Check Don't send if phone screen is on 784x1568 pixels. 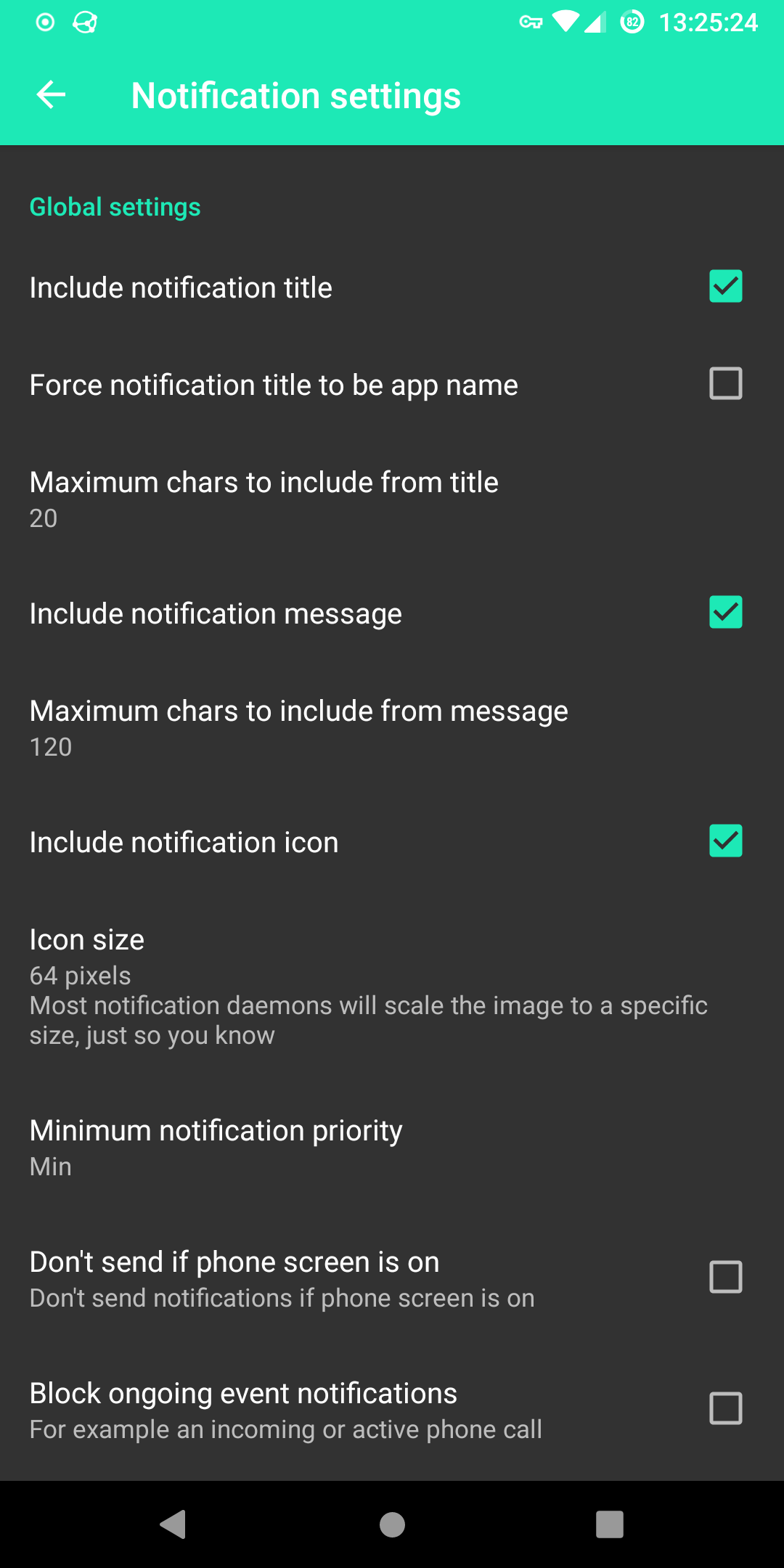pyautogui.click(x=725, y=1277)
